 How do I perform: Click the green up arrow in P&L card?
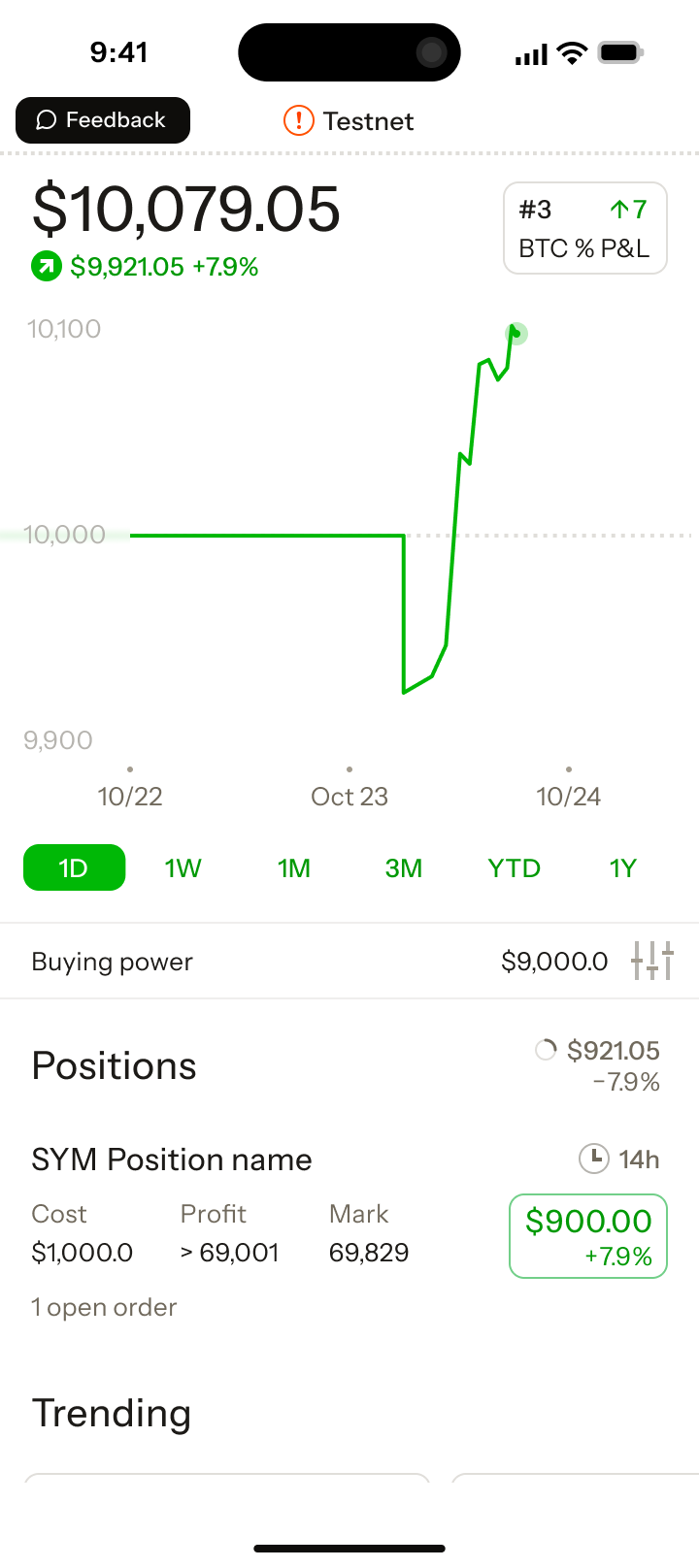pos(618,209)
